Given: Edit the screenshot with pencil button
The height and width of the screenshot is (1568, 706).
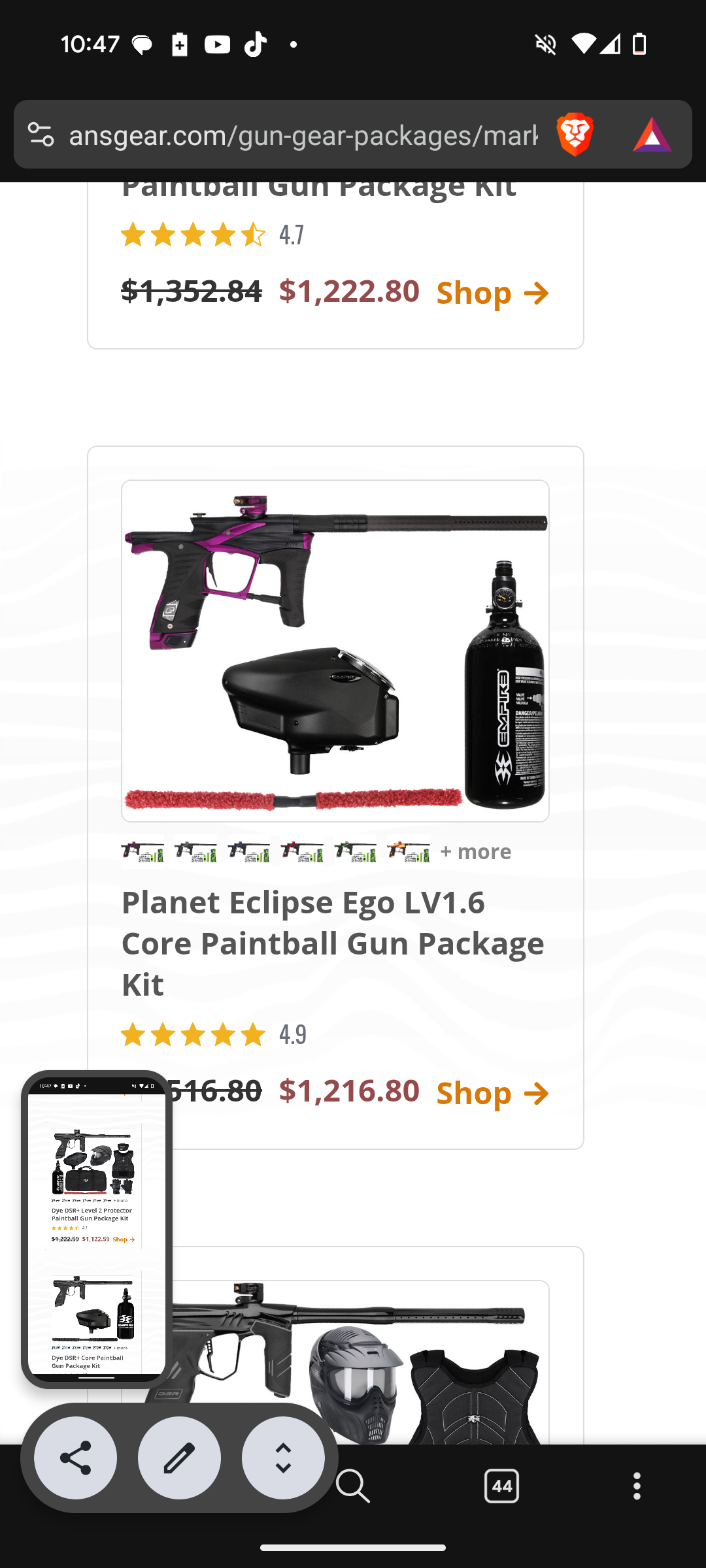Looking at the screenshot, I should pos(179,1458).
